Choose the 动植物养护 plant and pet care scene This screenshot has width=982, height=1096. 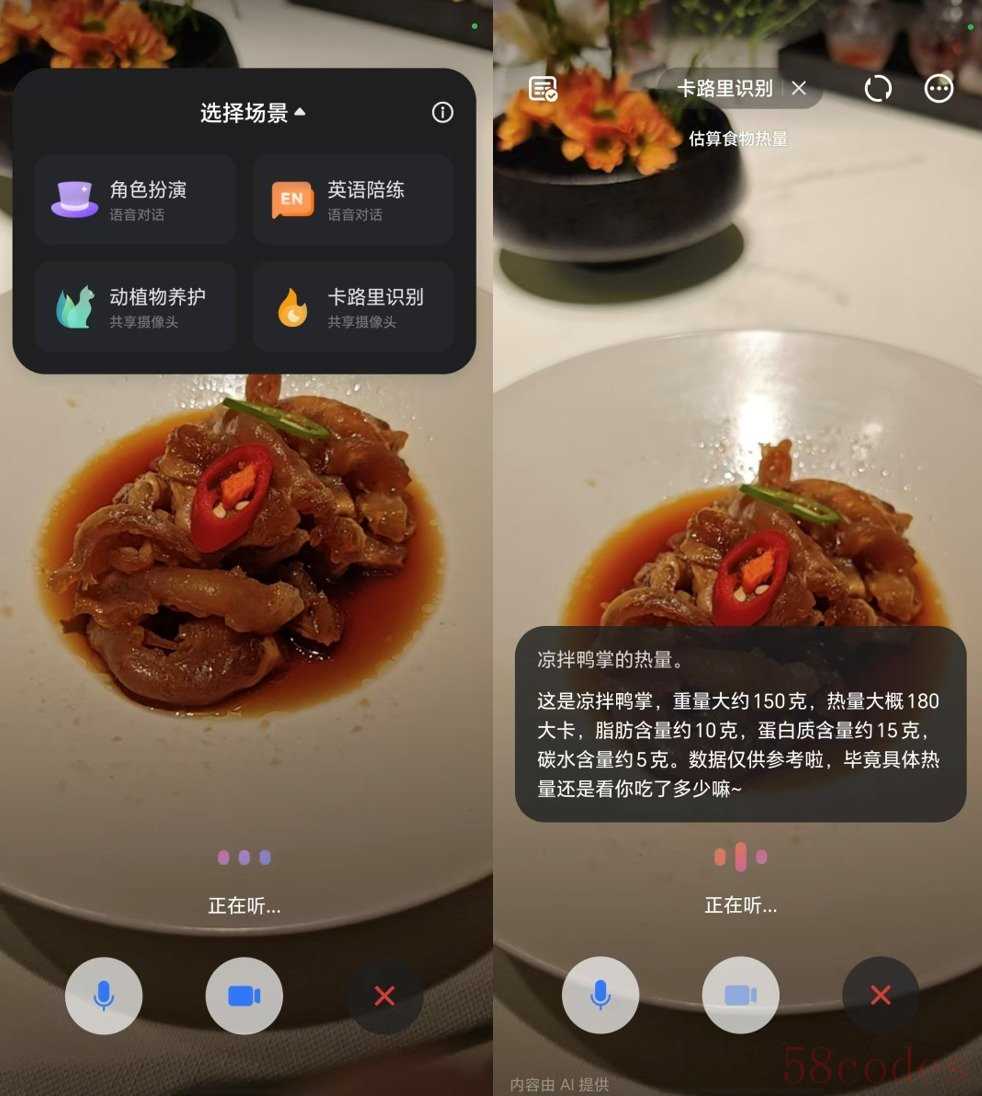[x=135, y=307]
